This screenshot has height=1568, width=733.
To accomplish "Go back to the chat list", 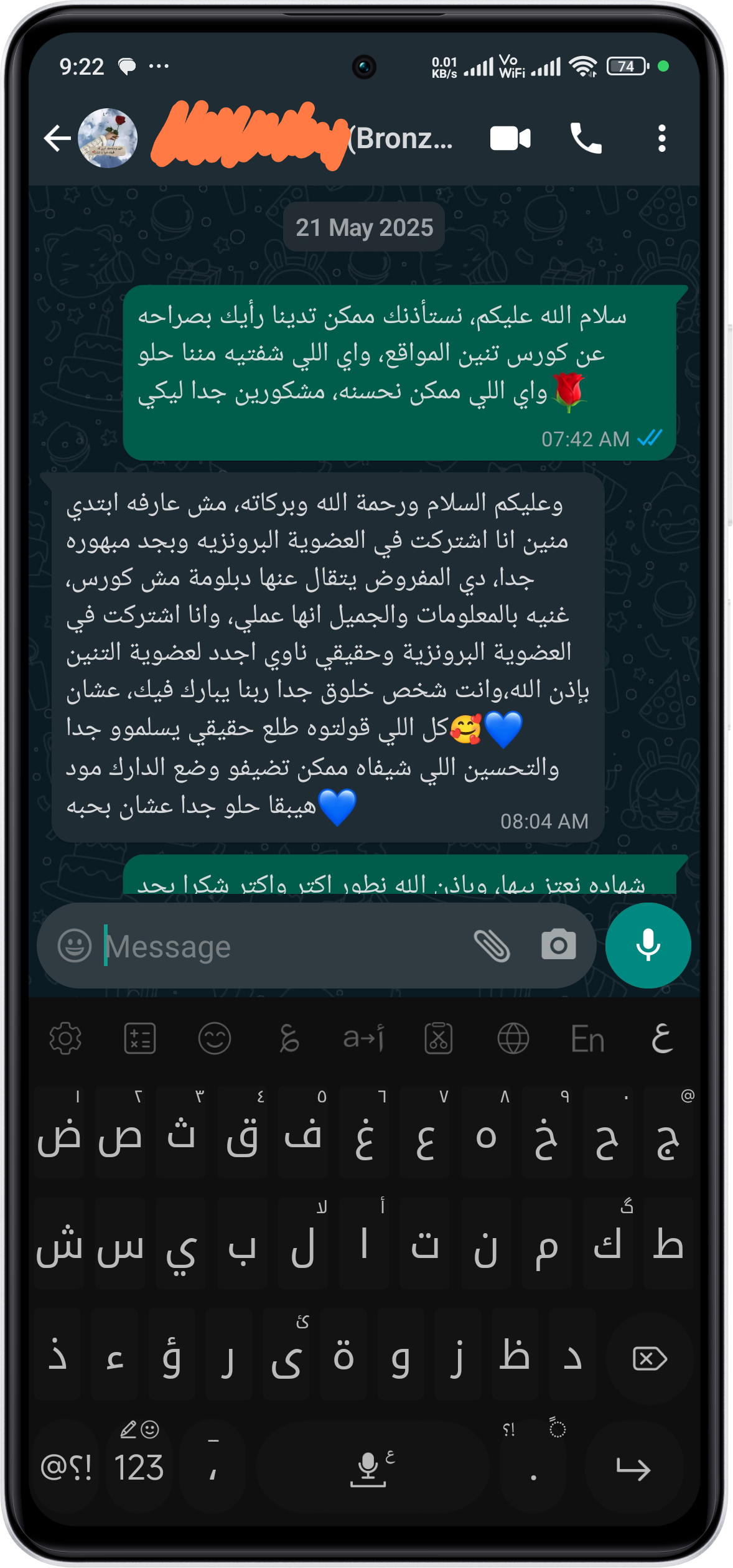I will [57, 138].
